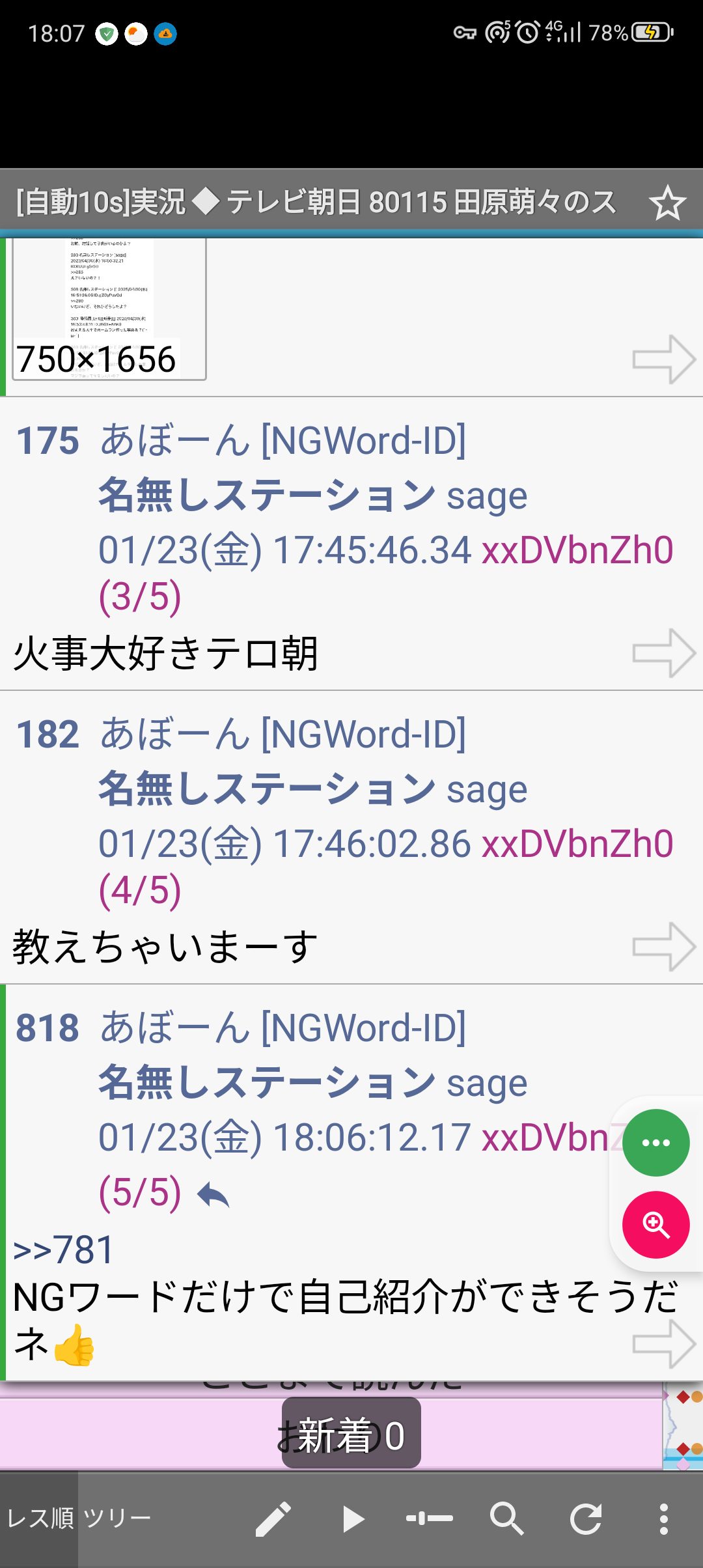
Task: Star this thread as favorite
Action: [667, 203]
